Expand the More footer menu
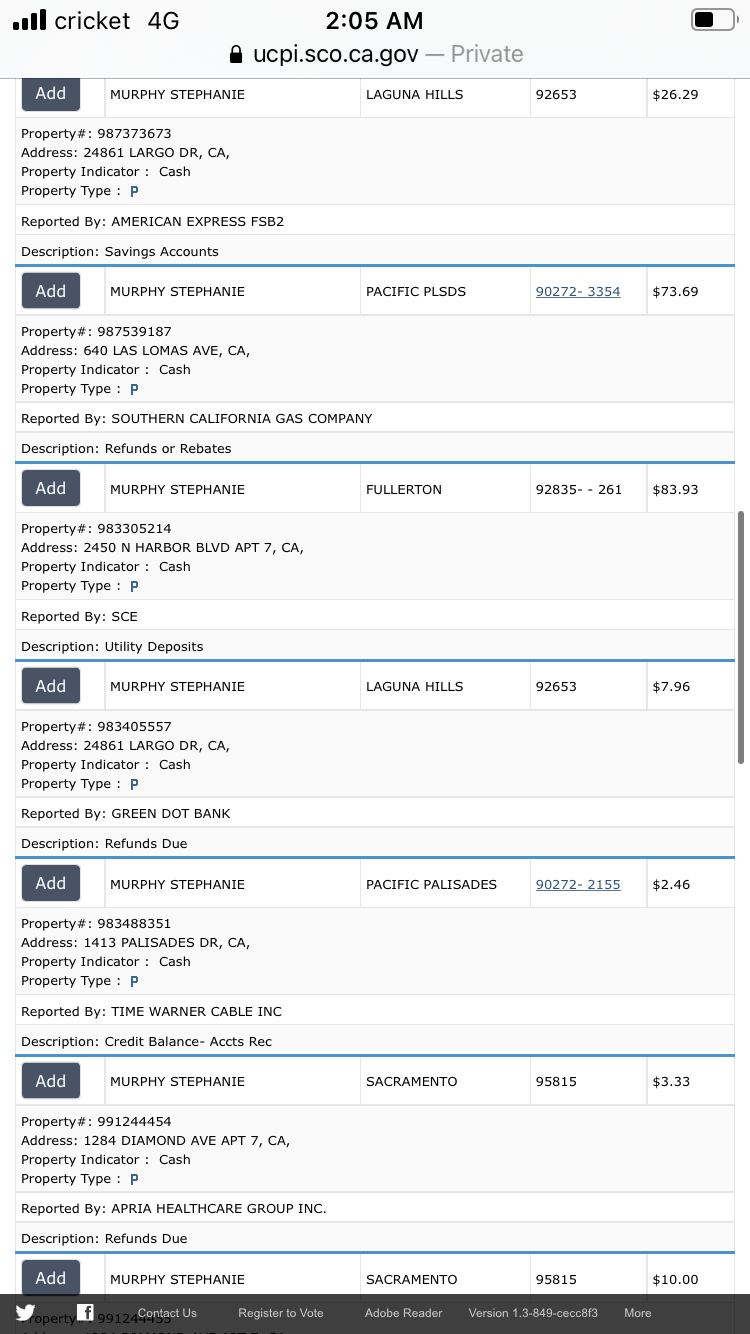Screen dimensions: 750x1334 [638, 1313]
